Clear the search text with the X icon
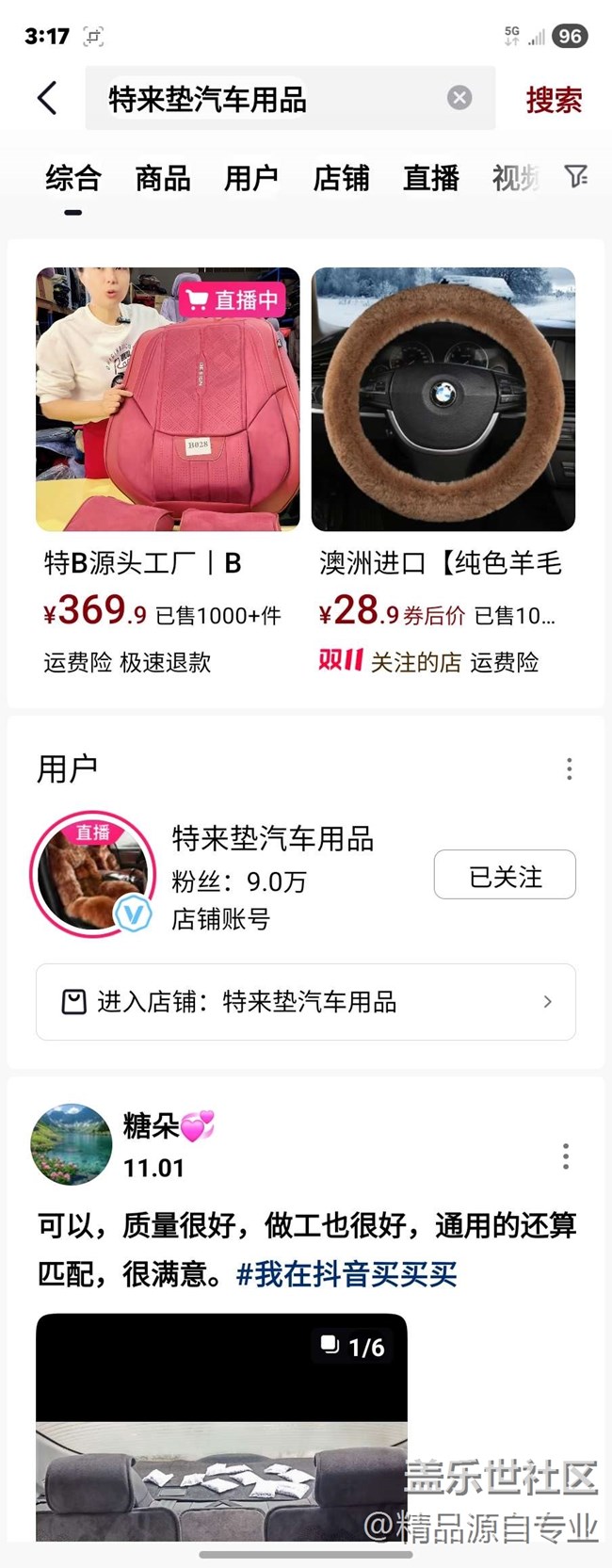Image resolution: width=612 pixels, height=1568 pixels. click(x=459, y=98)
